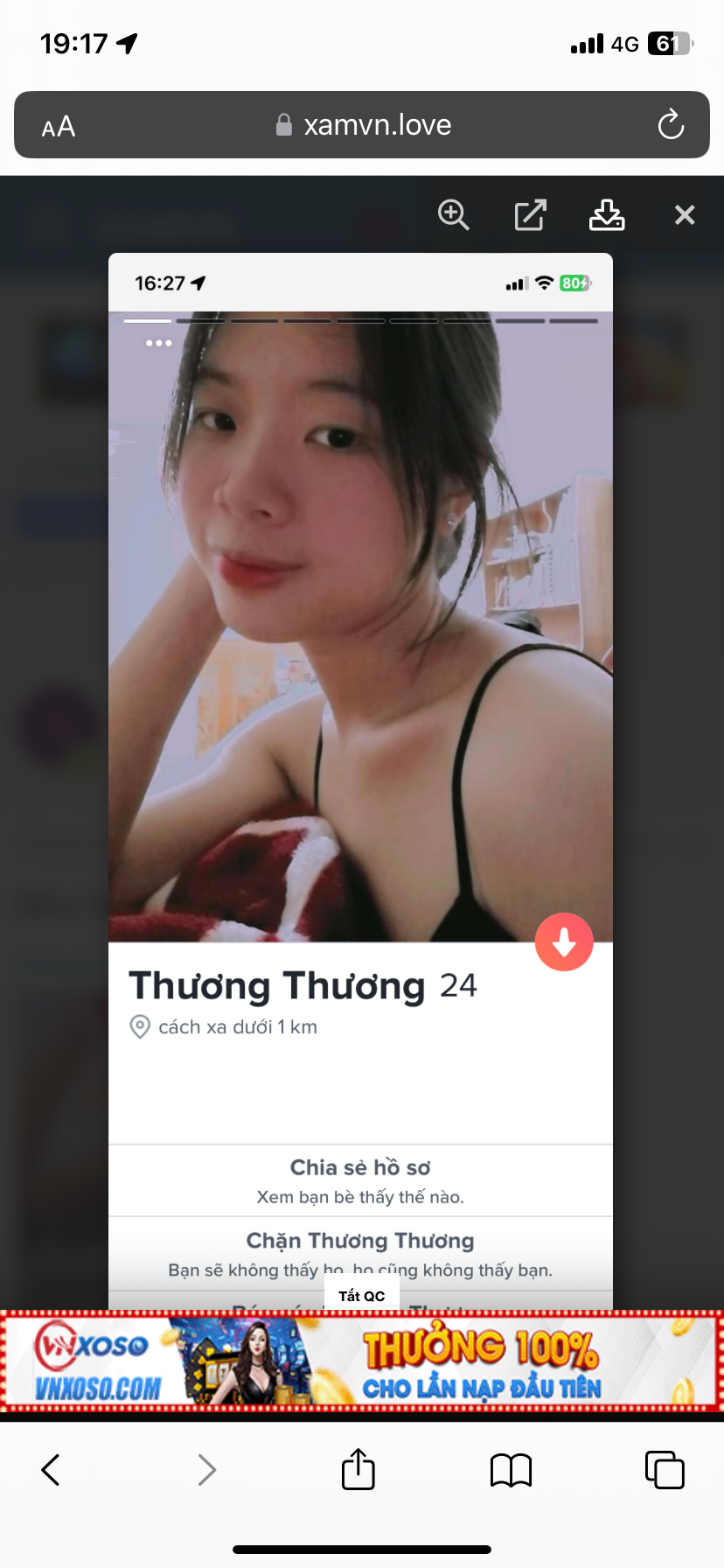The height and width of the screenshot is (1568, 724).
Task: Dismiss the ad with Tắt QC
Action: pos(362,1296)
